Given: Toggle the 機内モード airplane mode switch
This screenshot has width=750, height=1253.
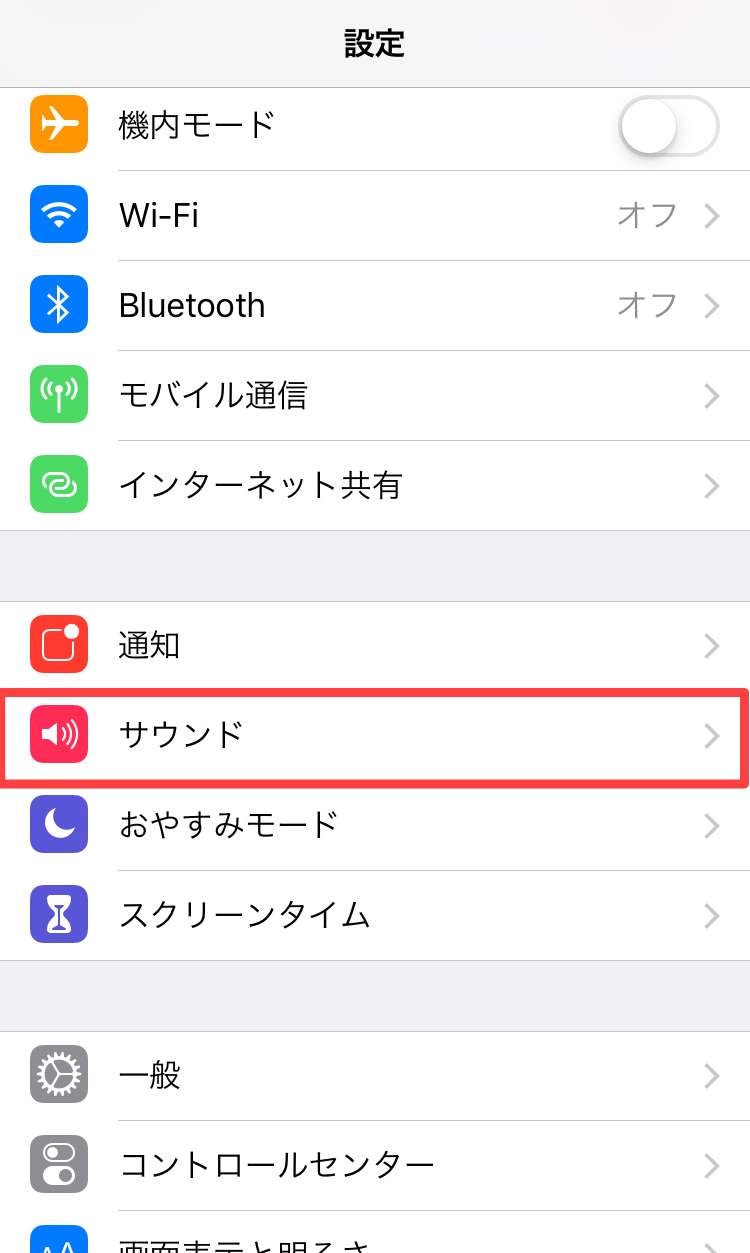Looking at the screenshot, I should (668, 127).
